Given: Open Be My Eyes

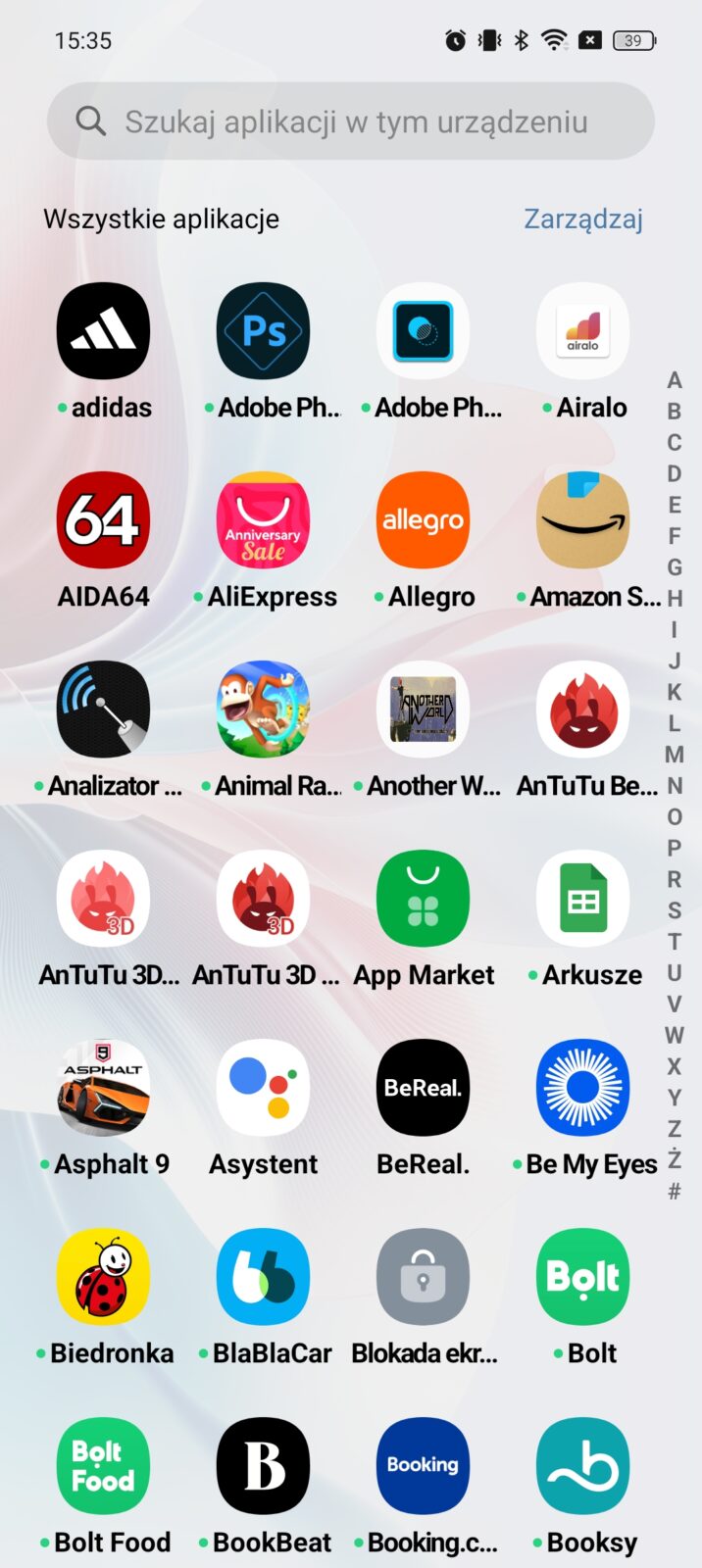Looking at the screenshot, I should (582, 1088).
